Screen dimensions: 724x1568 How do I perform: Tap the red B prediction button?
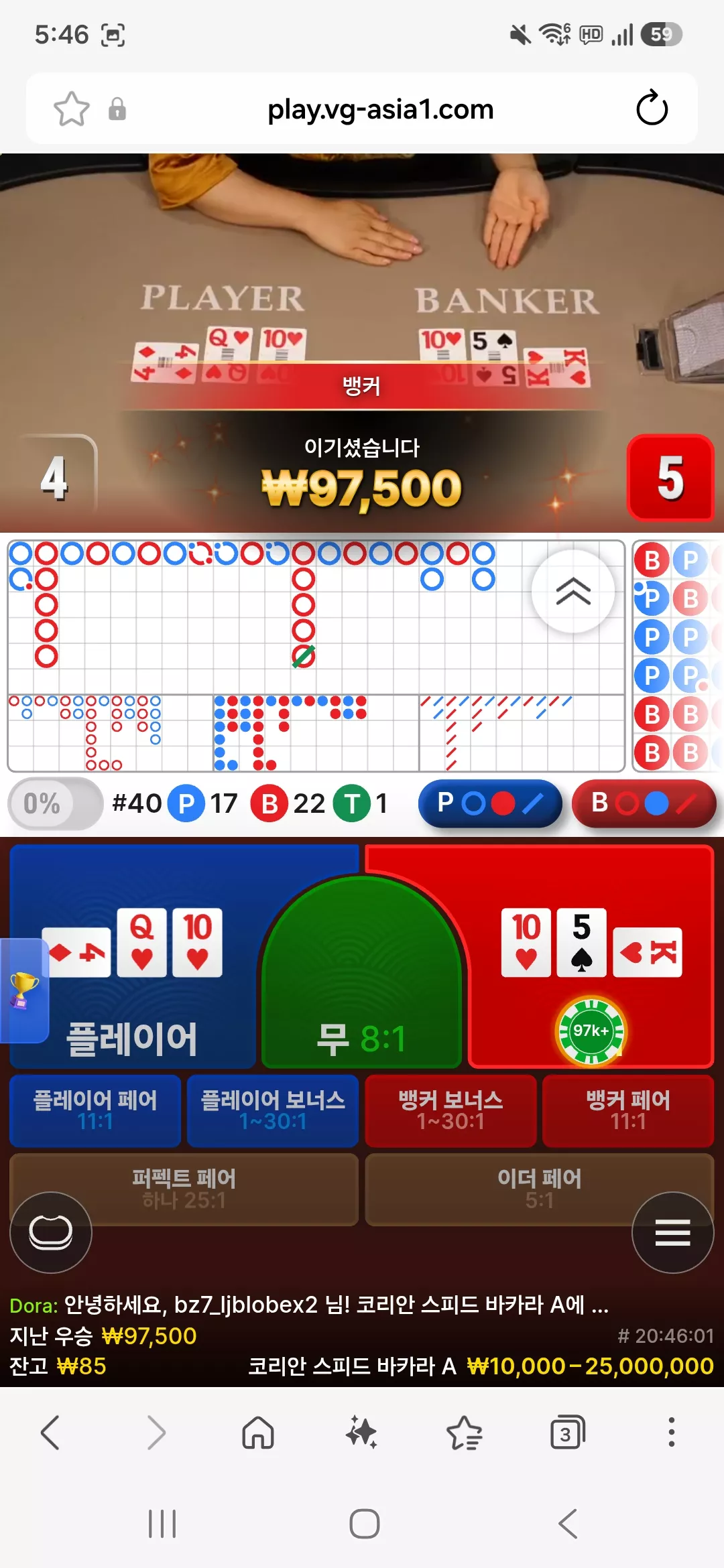click(644, 803)
